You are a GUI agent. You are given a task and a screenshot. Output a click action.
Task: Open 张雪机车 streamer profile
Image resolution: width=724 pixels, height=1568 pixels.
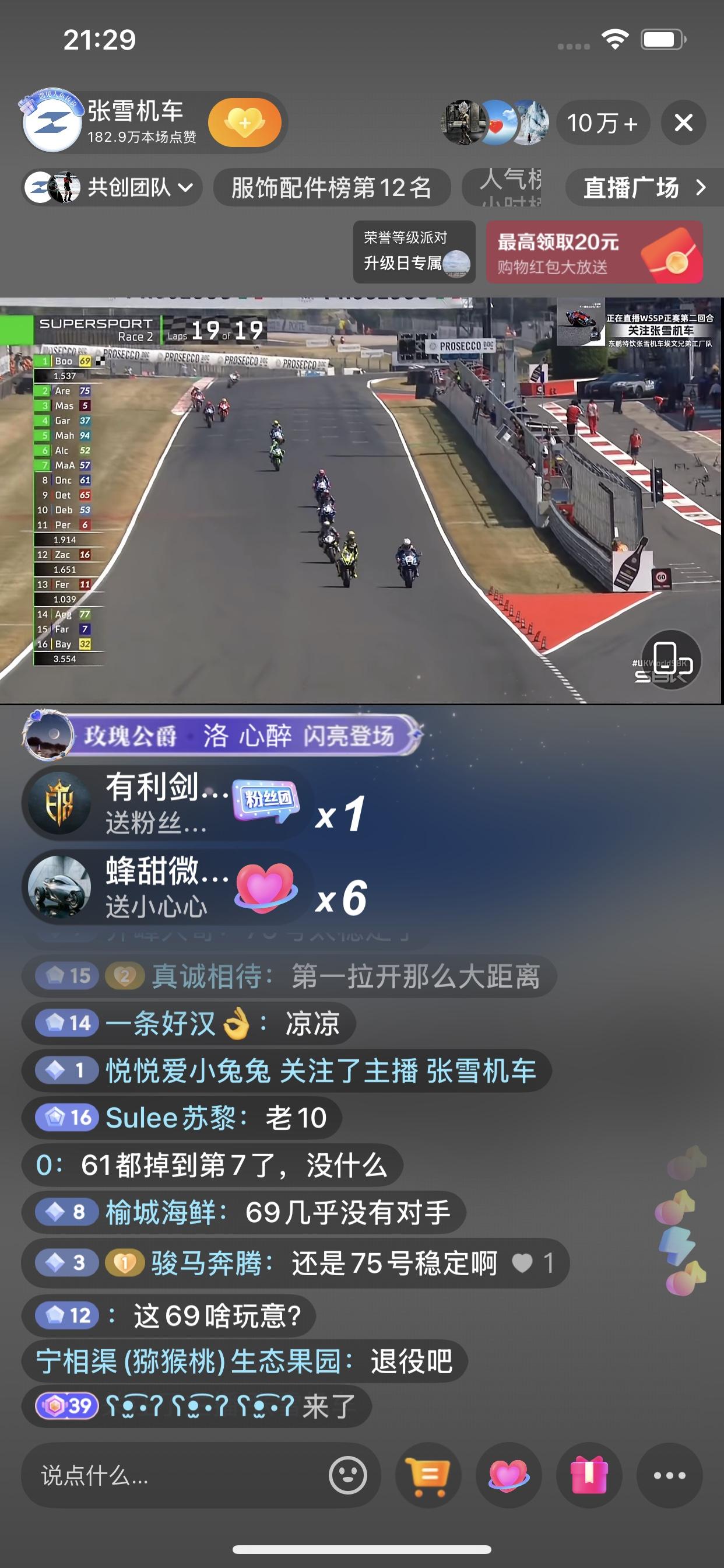click(x=110, y=122)
